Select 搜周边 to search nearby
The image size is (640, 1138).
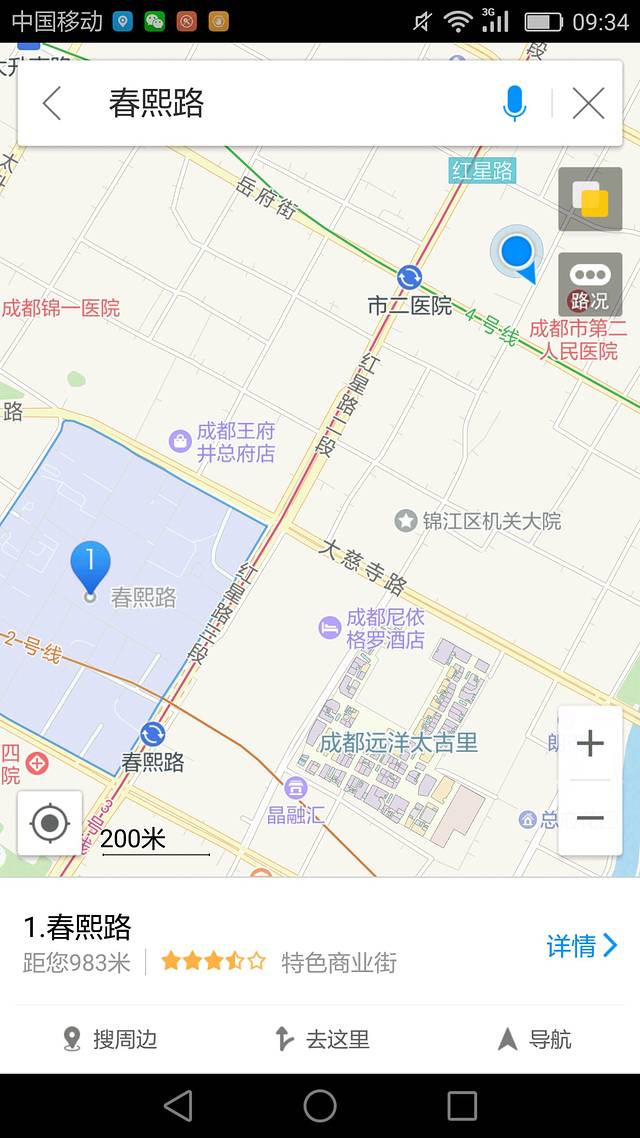110,1040
